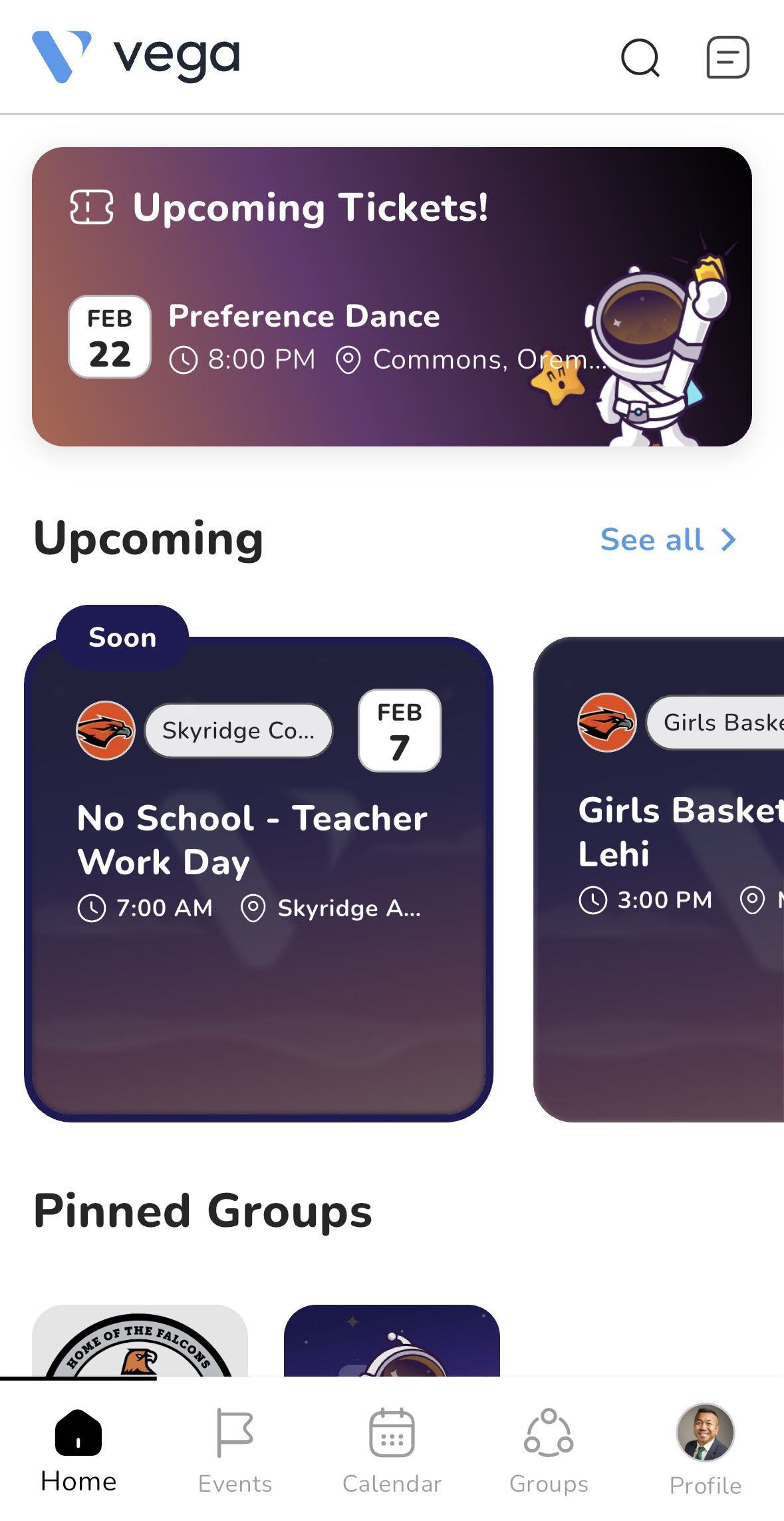Screen dimensions: 784x1521
Task: Switch to the Events tab
Action: pos(235,1450)
